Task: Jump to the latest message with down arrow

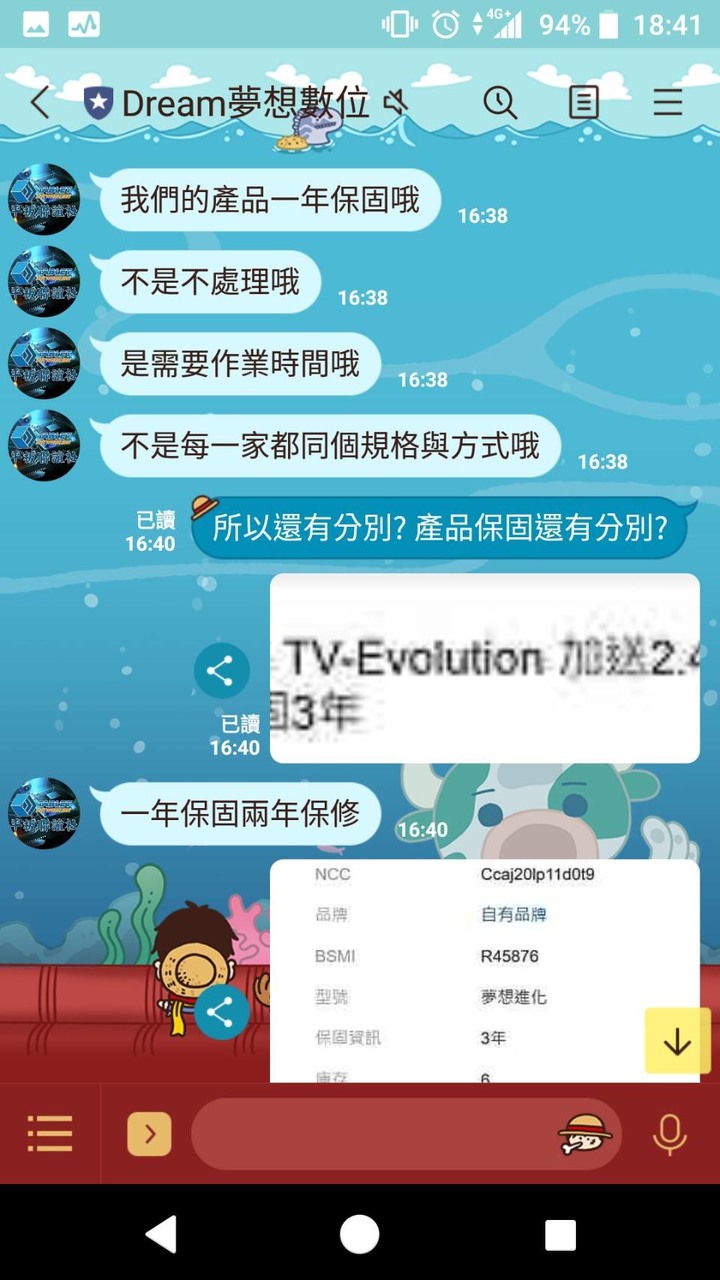Action: click(x=677, y=1041)
